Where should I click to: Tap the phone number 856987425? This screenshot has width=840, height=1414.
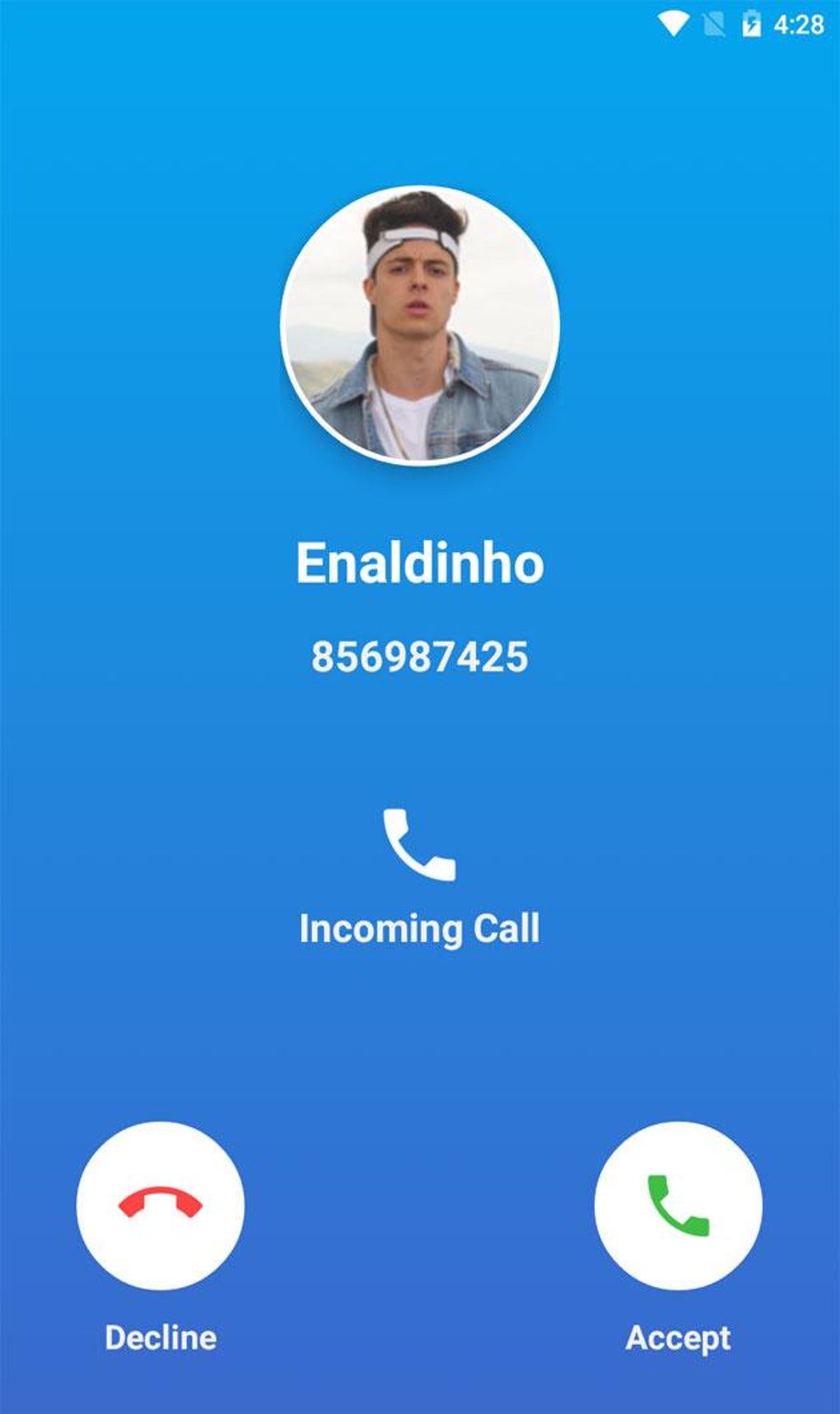[420, 656]
